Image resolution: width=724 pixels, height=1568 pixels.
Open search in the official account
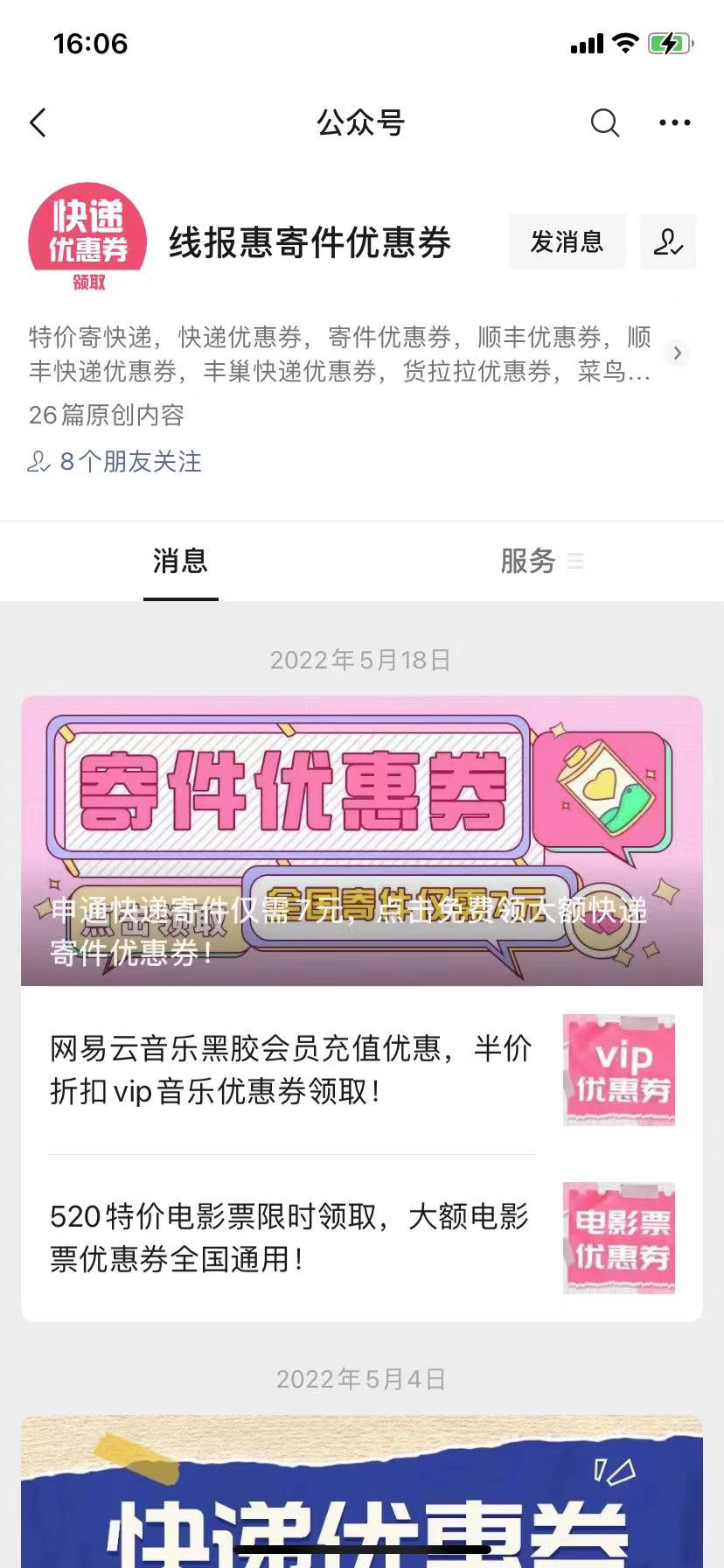tap(604, 123)
